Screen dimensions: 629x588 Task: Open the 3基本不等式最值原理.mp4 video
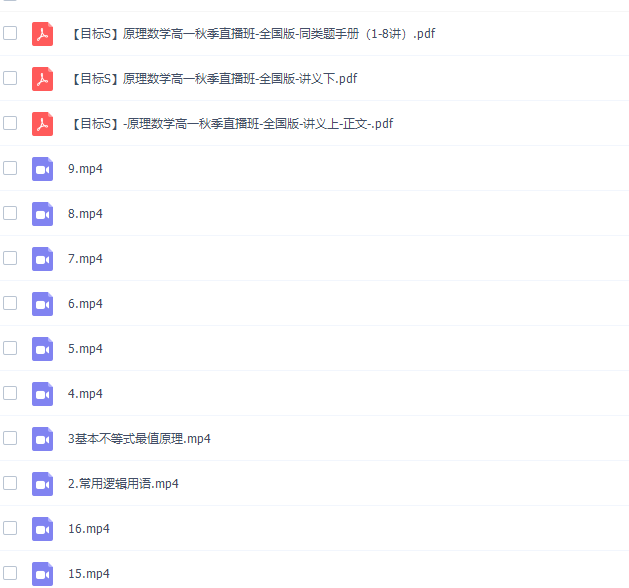point(139,439)
